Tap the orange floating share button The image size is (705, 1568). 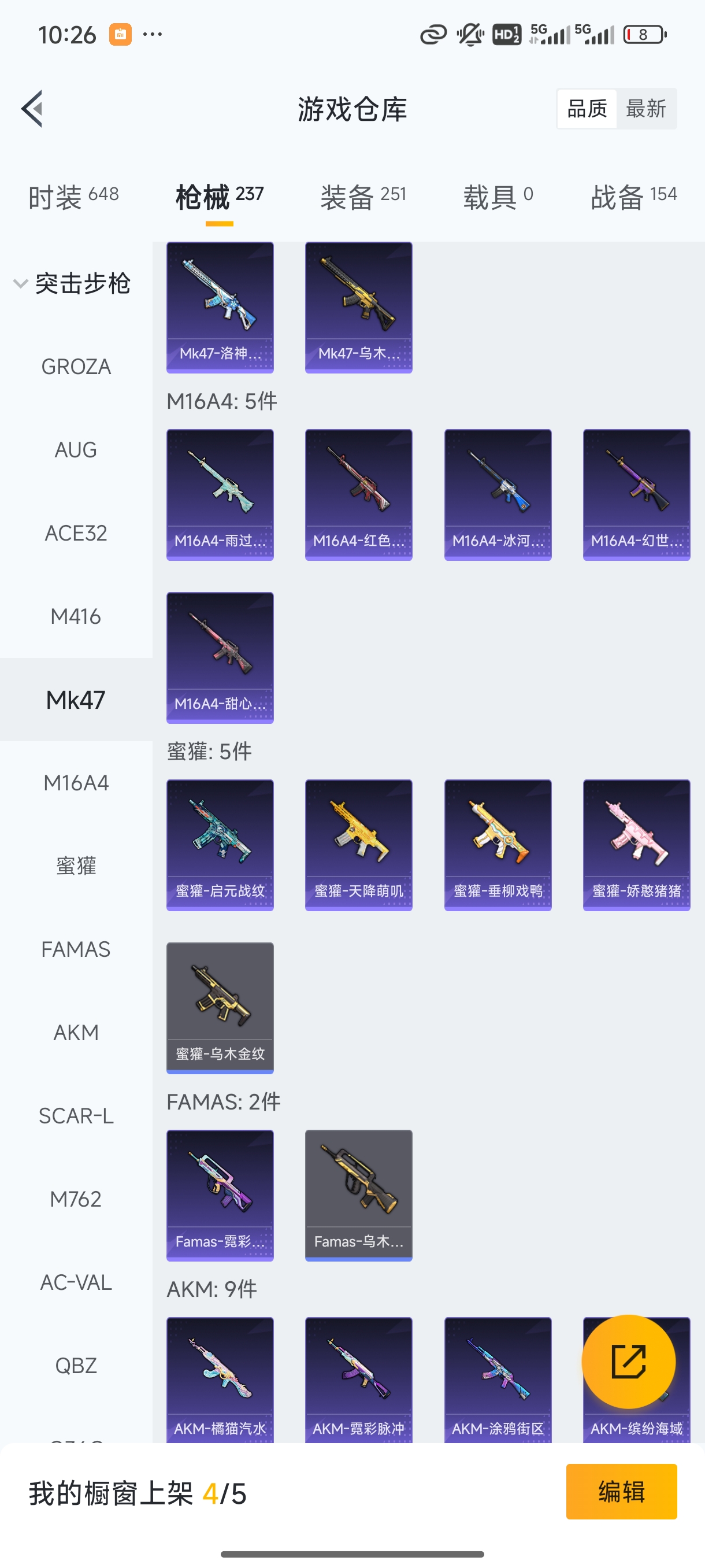[x=628, y=1361]
